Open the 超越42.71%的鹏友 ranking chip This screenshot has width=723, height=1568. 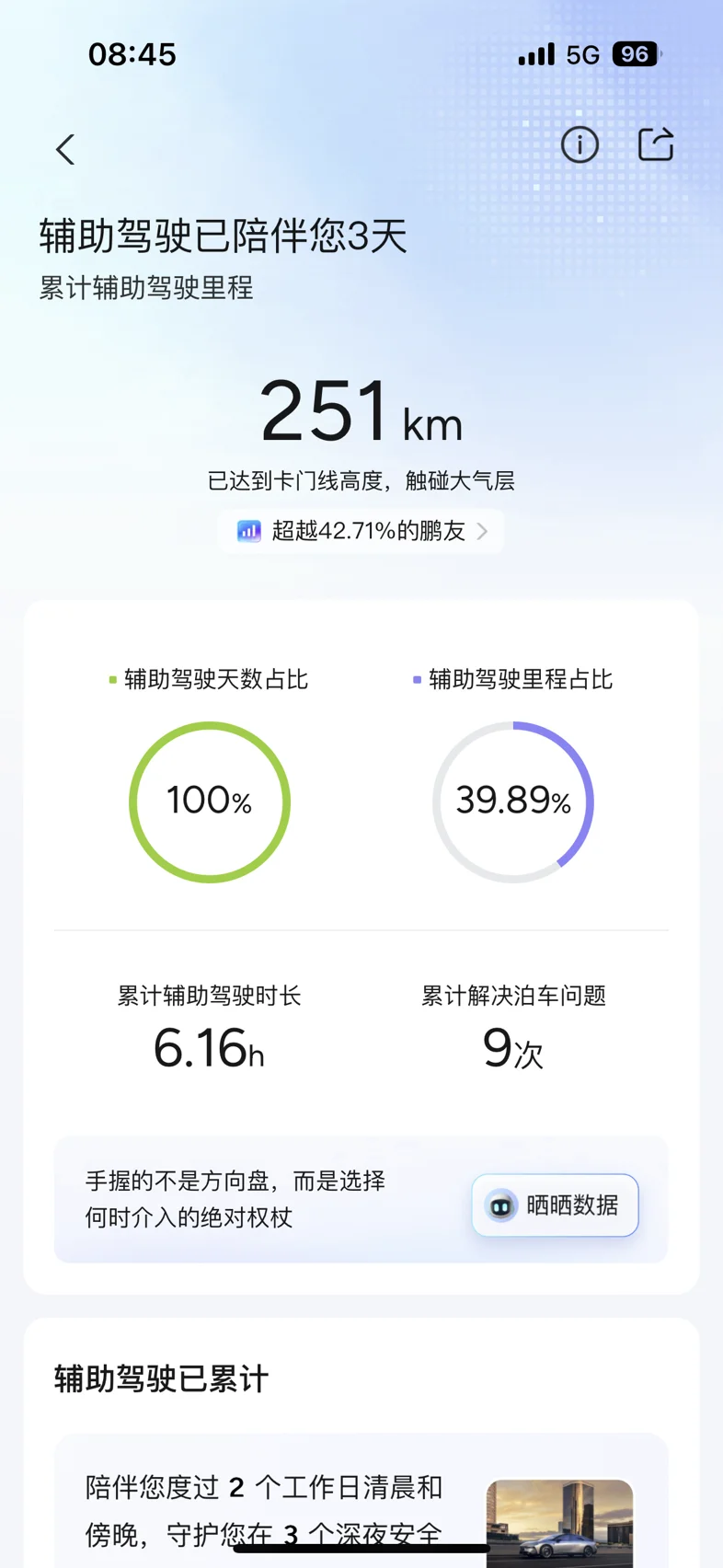(x=361, y=531)
